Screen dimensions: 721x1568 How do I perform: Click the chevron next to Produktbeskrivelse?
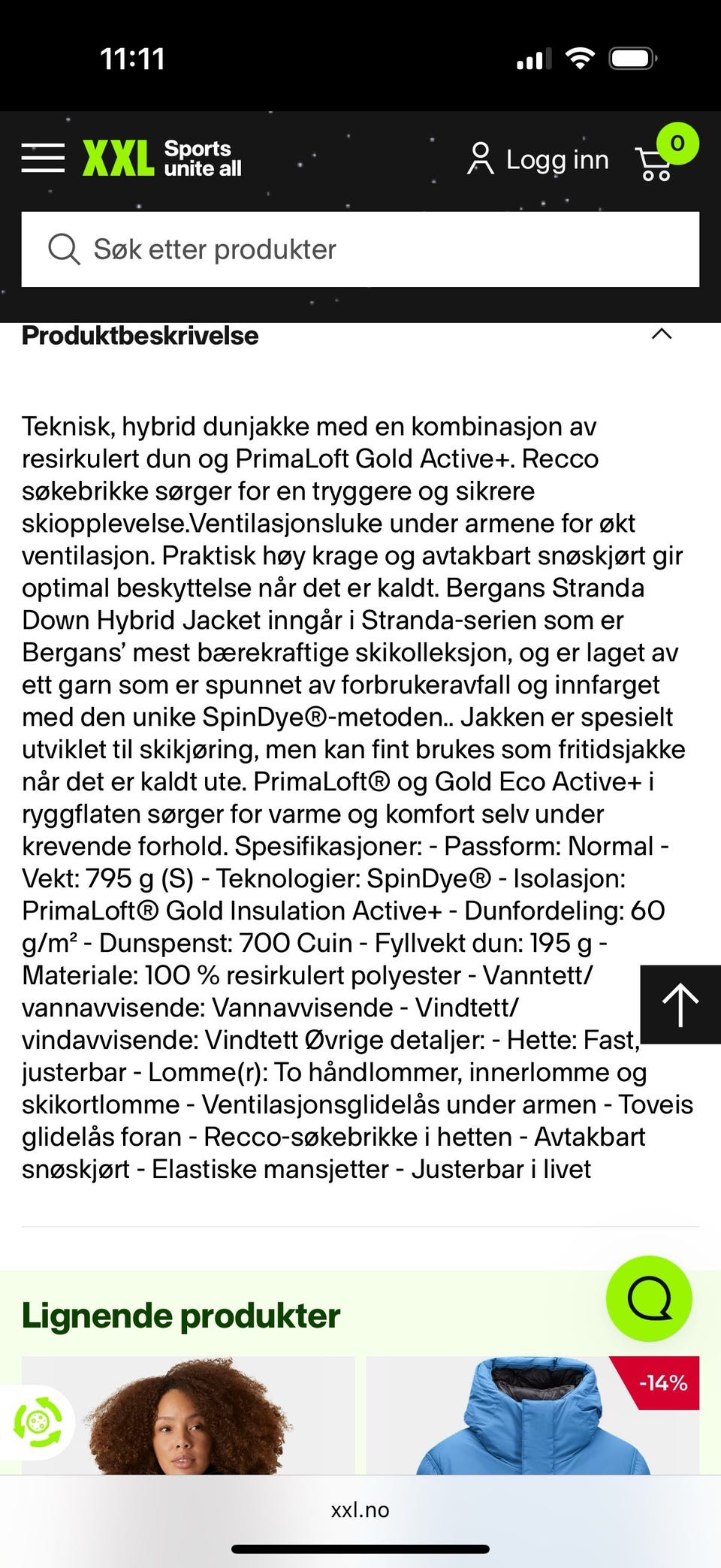(x=661, y=335)
